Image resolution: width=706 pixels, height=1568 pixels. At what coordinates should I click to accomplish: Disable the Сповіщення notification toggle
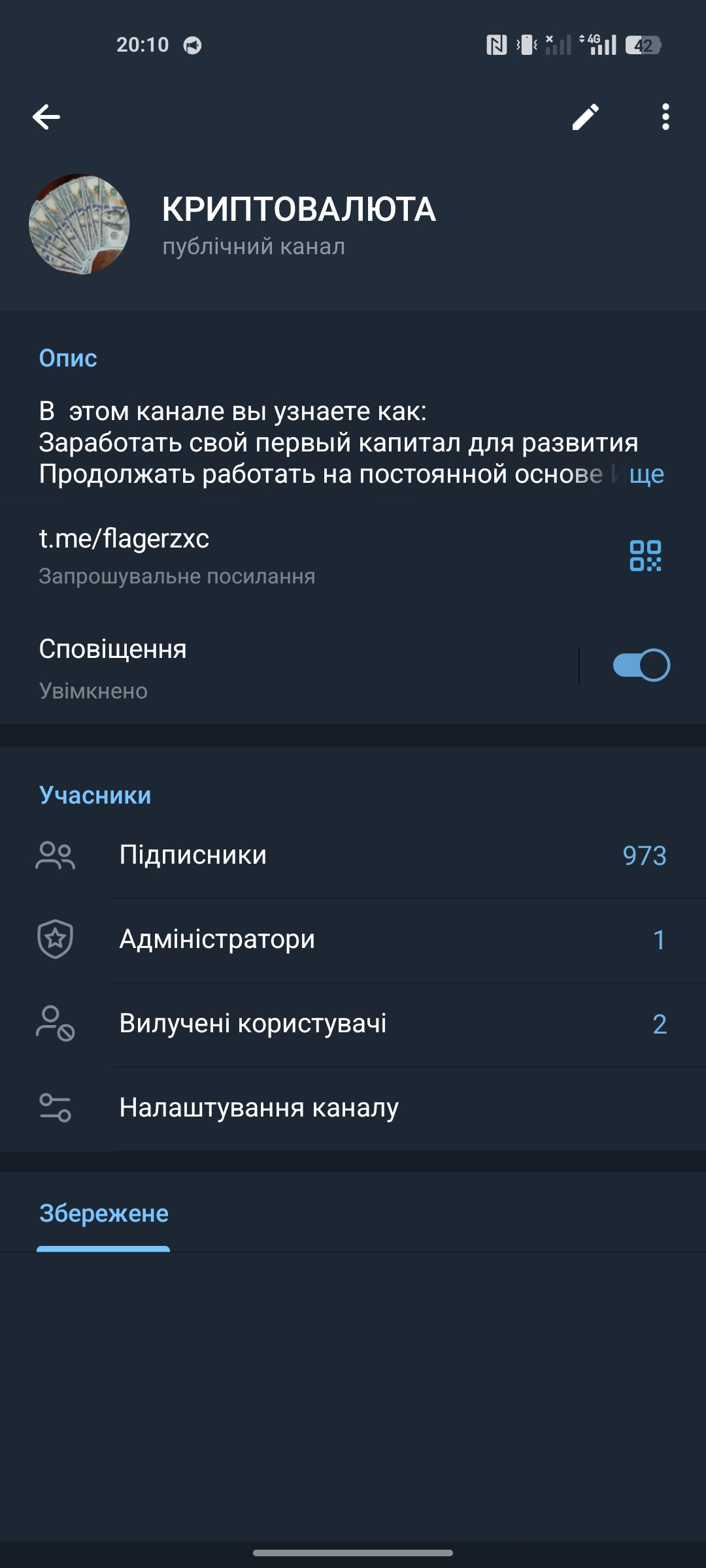click(643, 665)
